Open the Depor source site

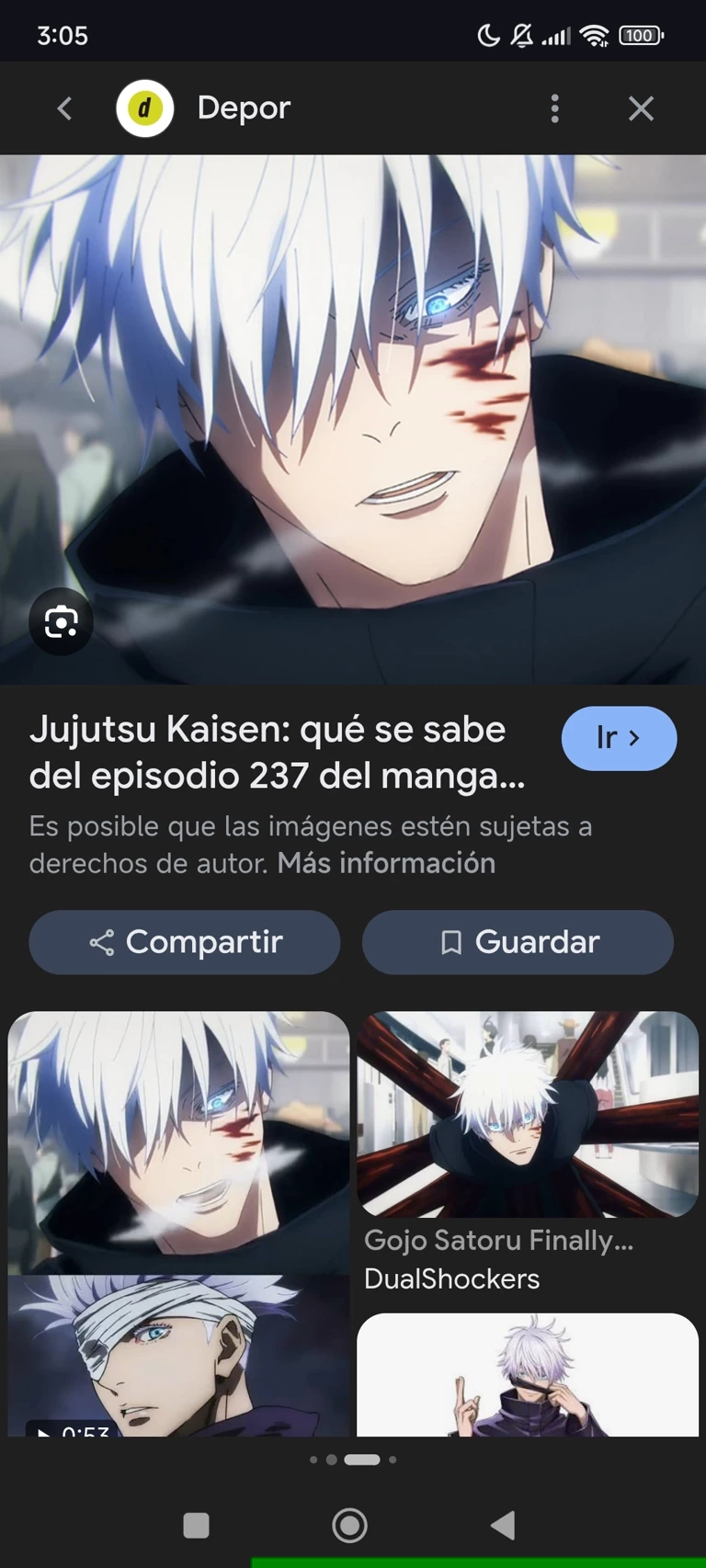tap(243, 108)
